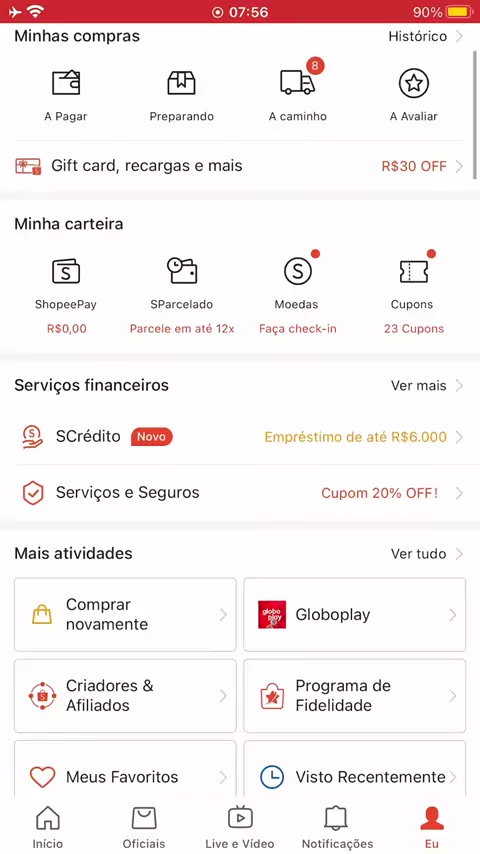The width and height of the screenshot is (480, 854).
Task: Open Serviços e Seguros
Action: (x=240, y=493)
